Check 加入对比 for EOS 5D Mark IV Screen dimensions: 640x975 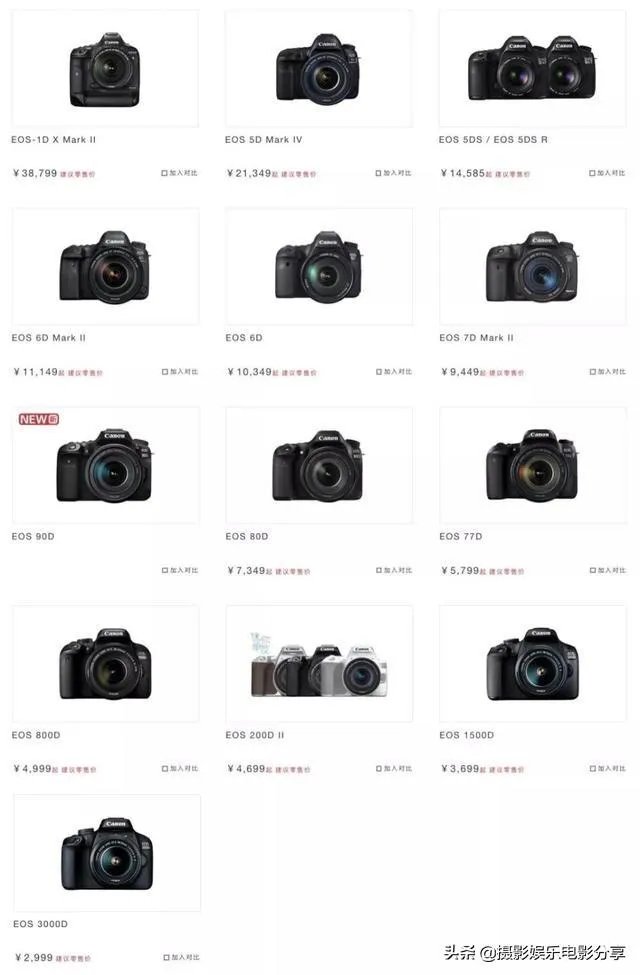[x=379, y=173]
